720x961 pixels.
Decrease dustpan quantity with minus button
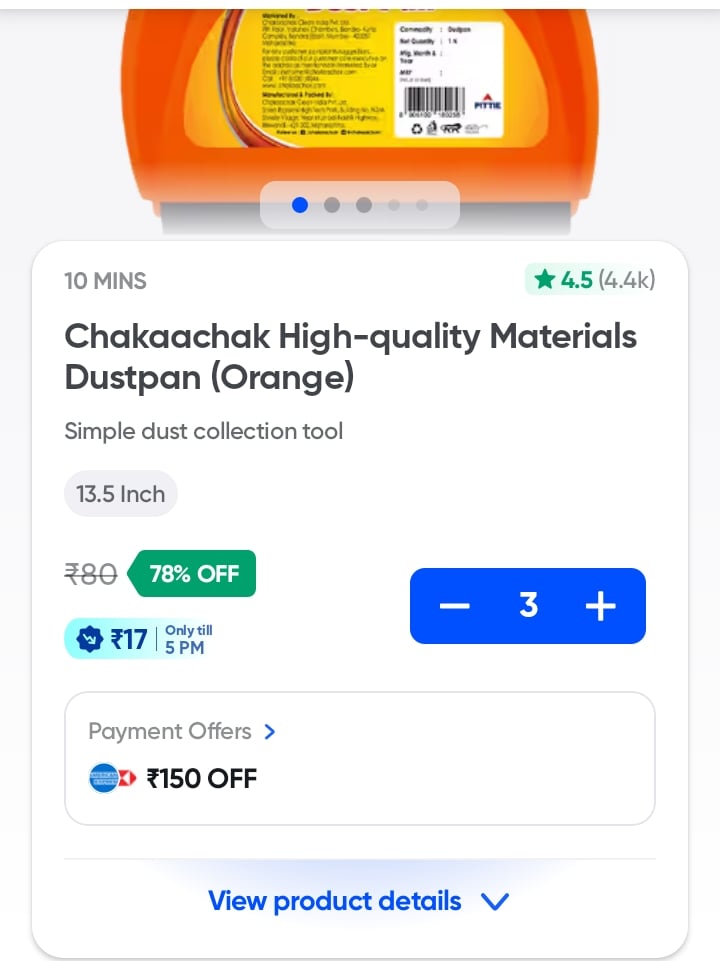(x=455, y=606)
